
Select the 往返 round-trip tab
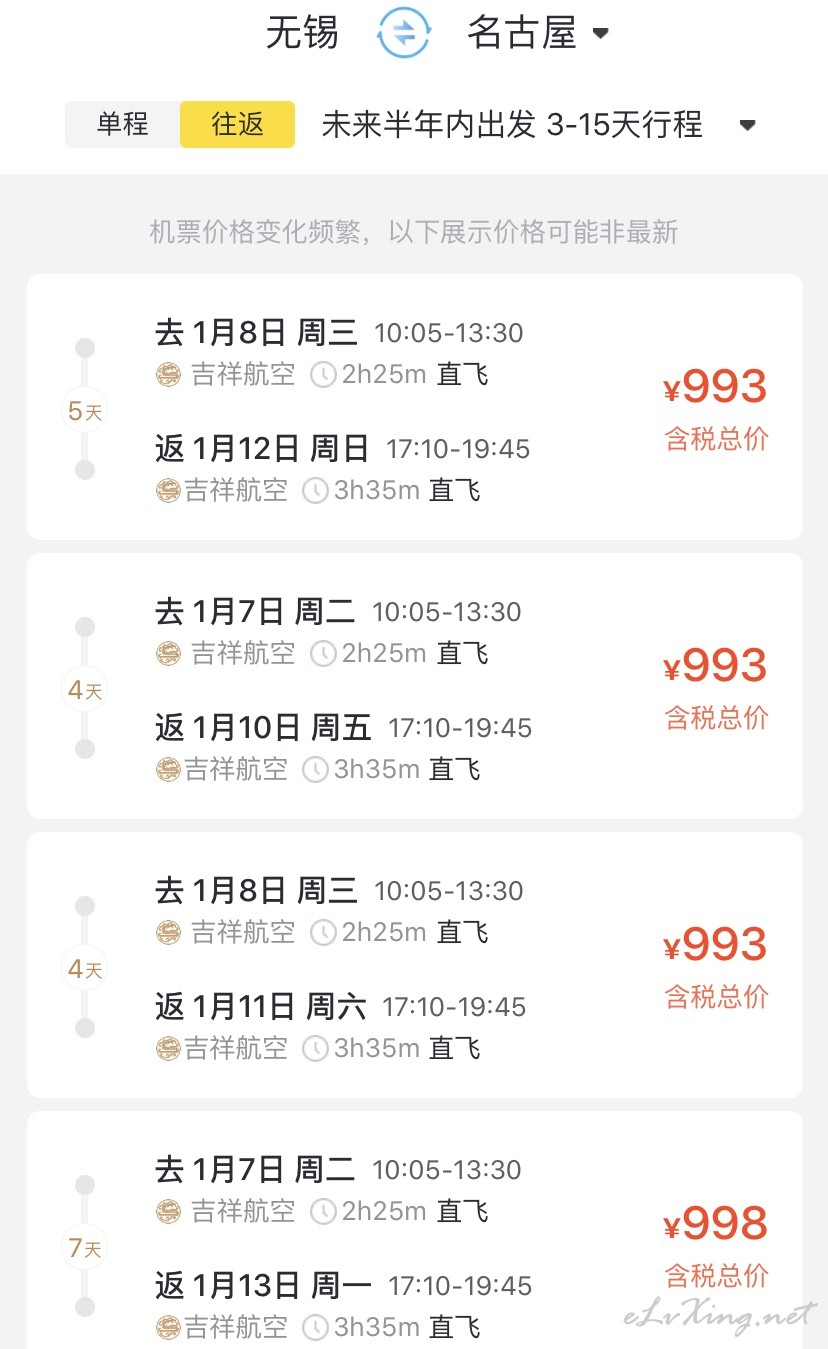click(237, 124)
